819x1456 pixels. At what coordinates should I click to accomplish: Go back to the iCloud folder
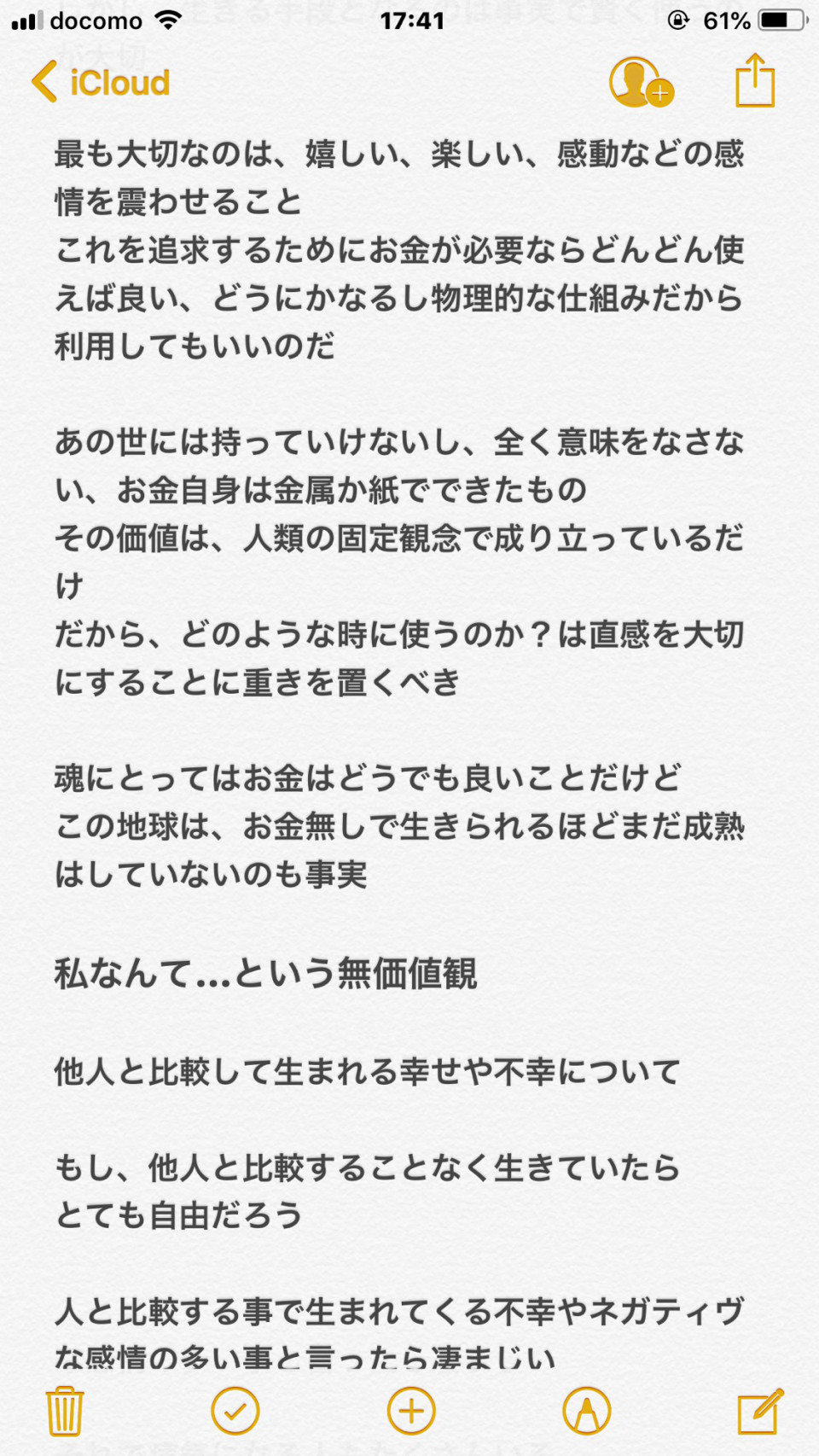click(101, 83)
